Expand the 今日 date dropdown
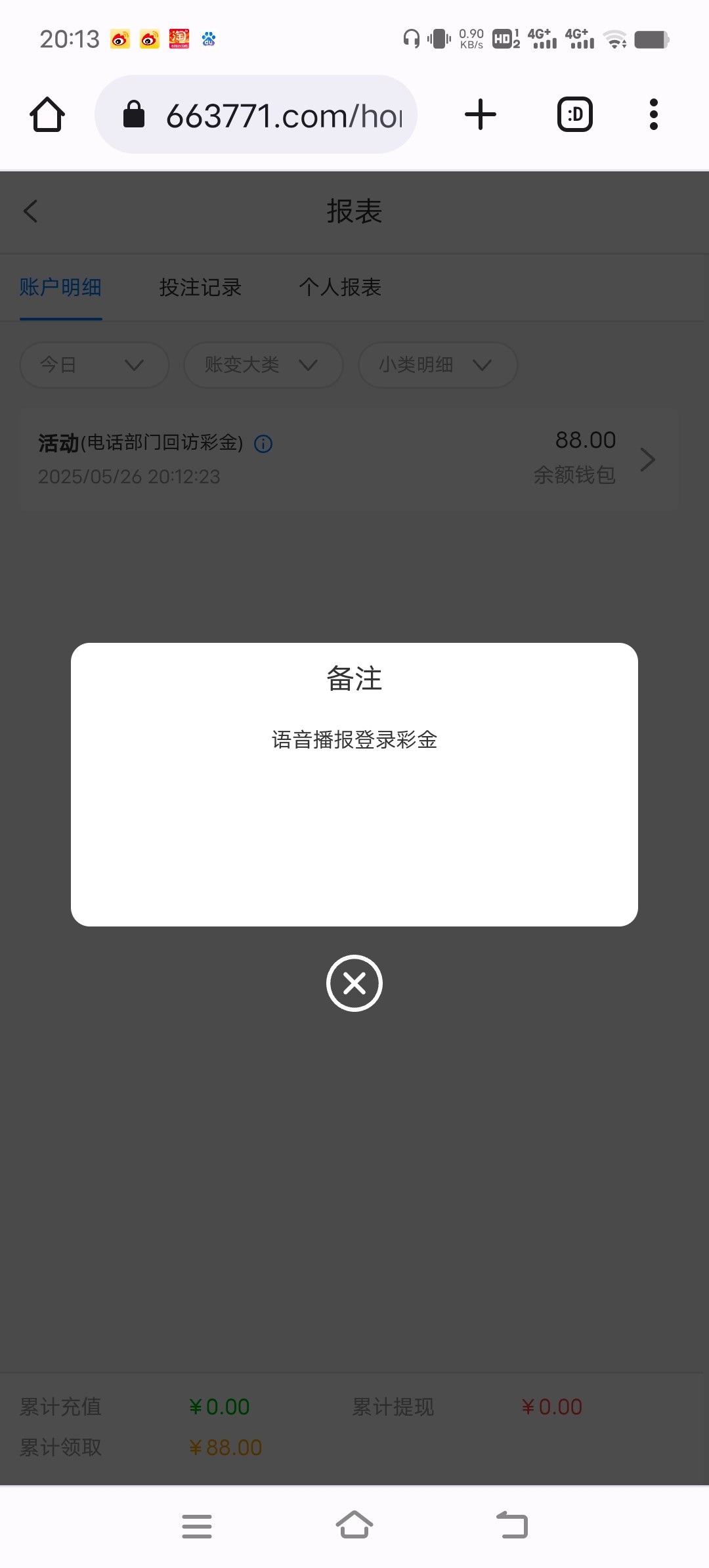709x1568 pixels. (x=95, y=365)
